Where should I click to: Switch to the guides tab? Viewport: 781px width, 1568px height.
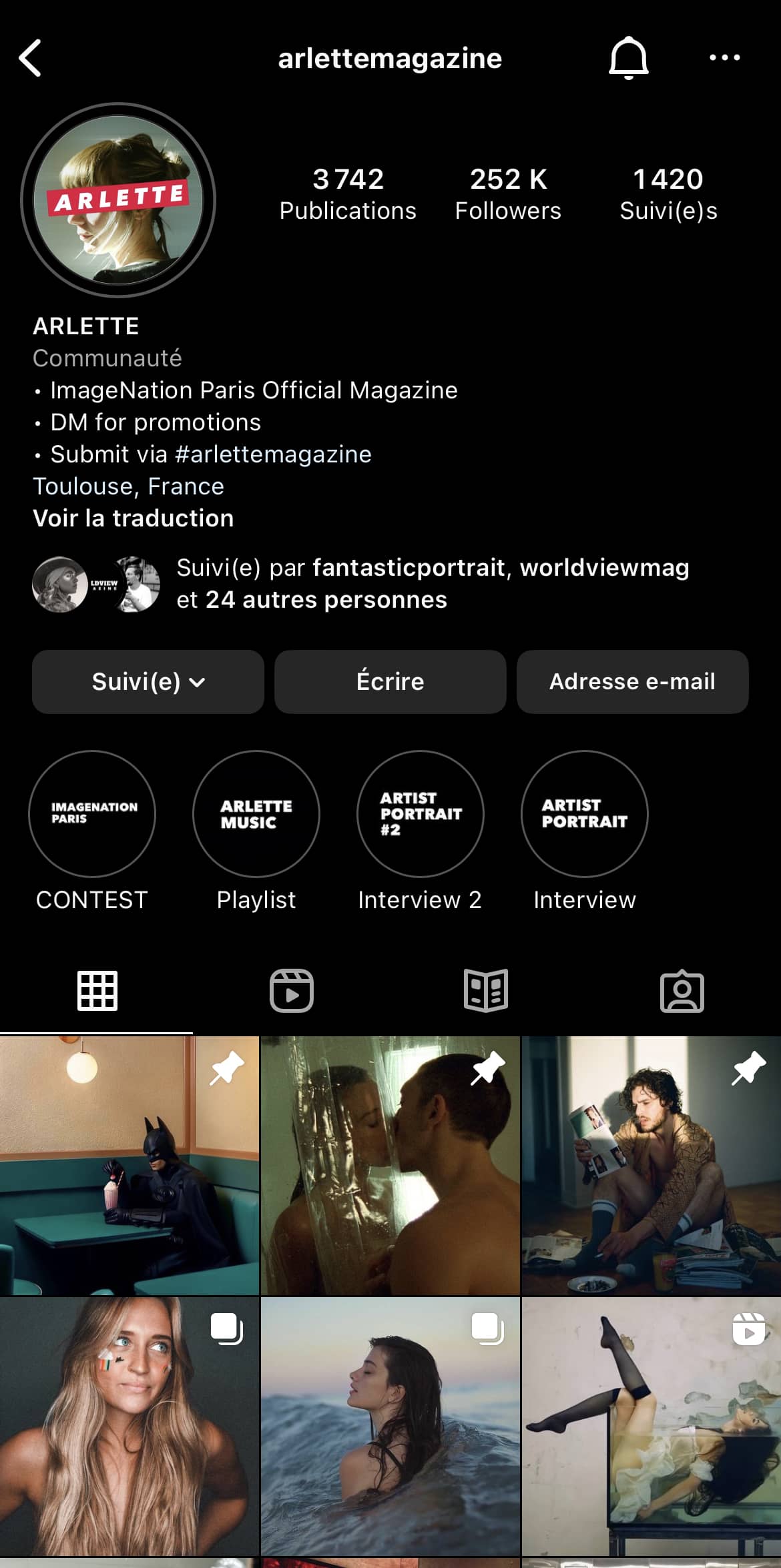(486, 991)
